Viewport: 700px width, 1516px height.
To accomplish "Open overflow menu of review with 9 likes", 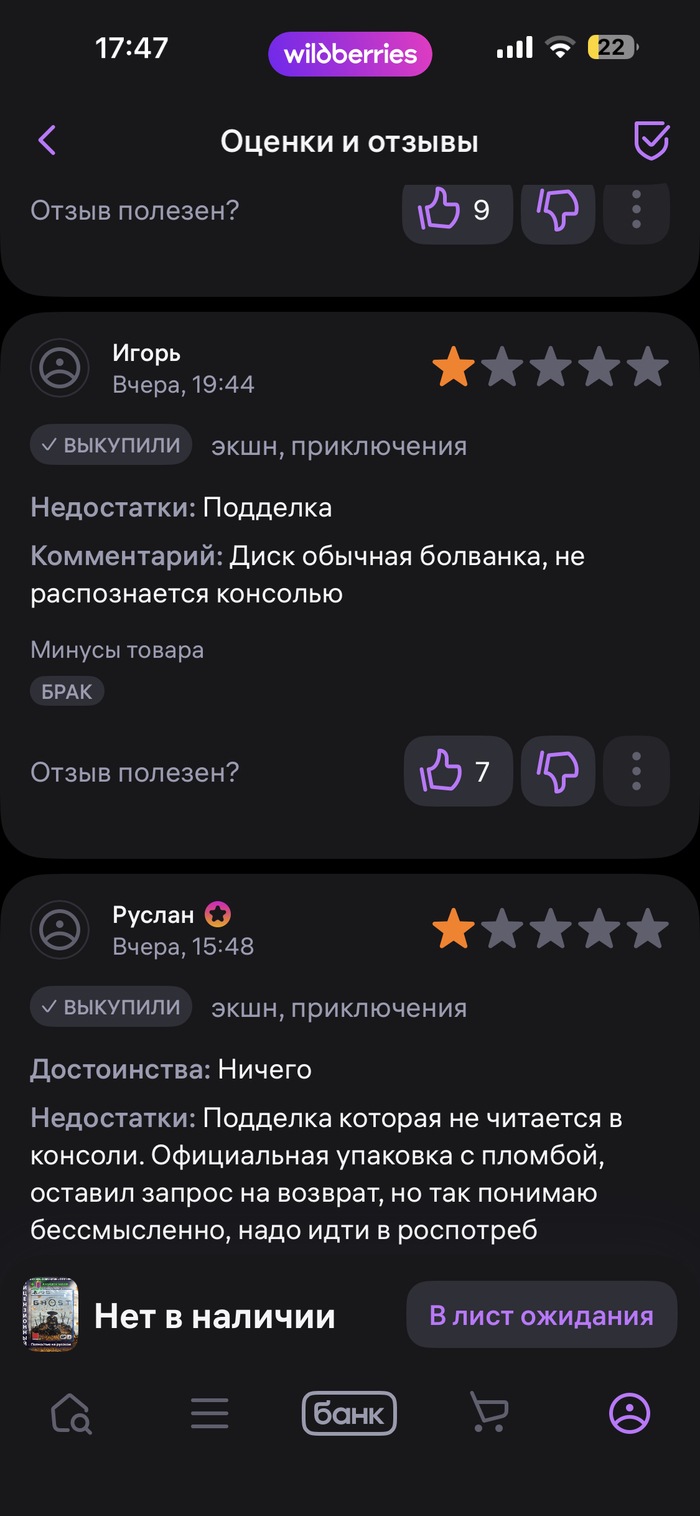I will 636,211.
